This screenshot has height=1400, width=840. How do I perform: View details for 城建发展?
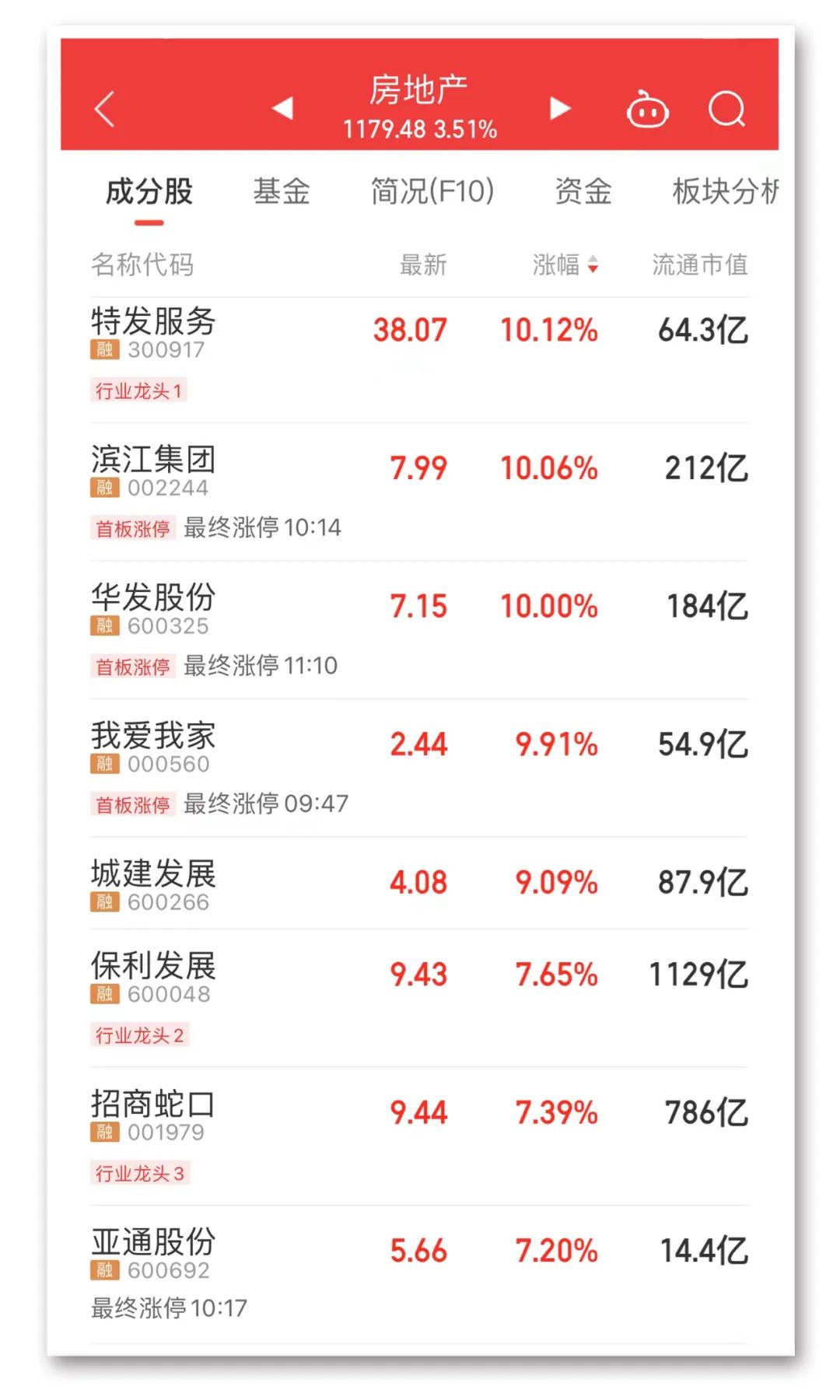click(x=419, y=884)
